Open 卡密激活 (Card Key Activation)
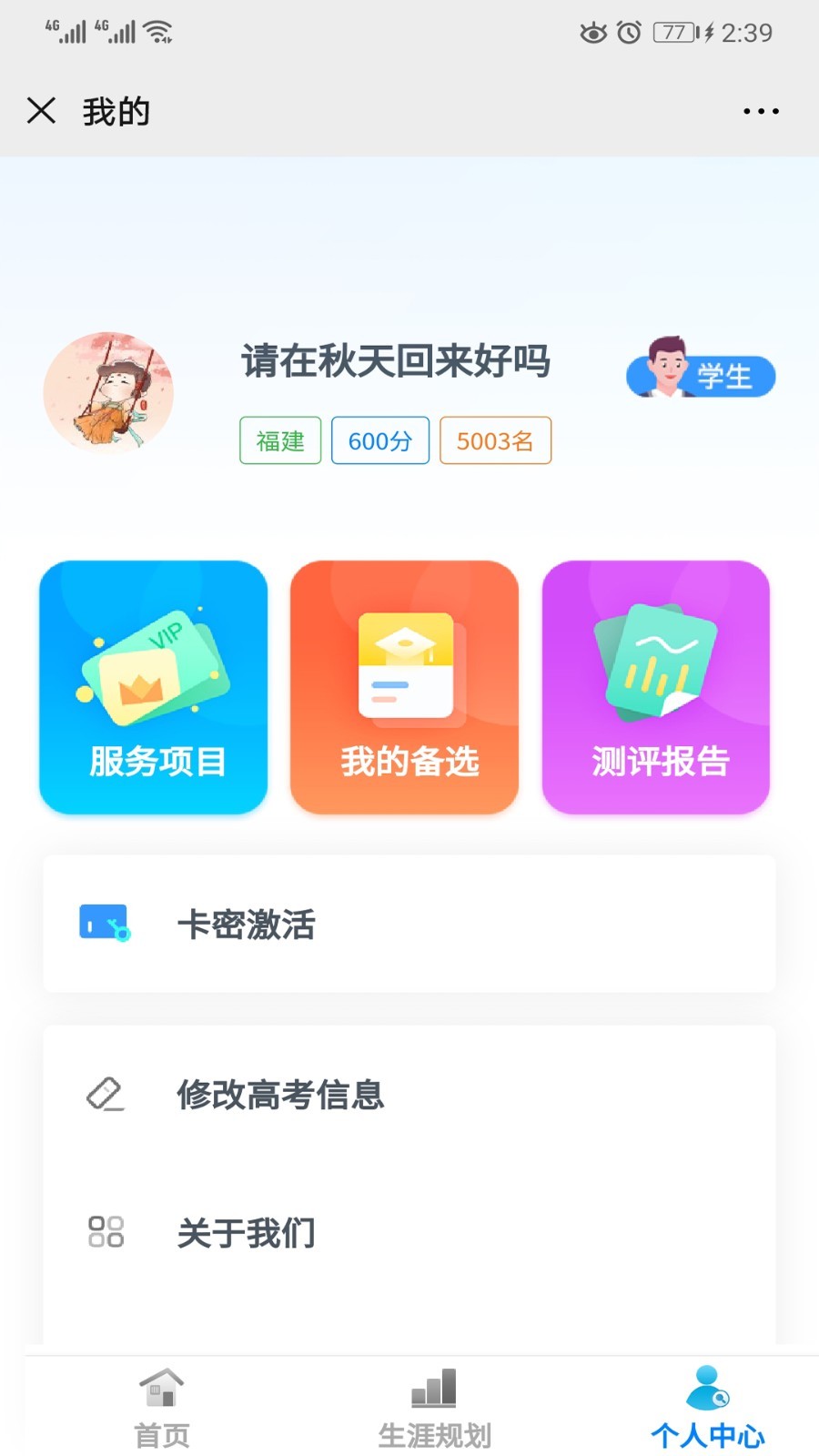 point(248,925)
